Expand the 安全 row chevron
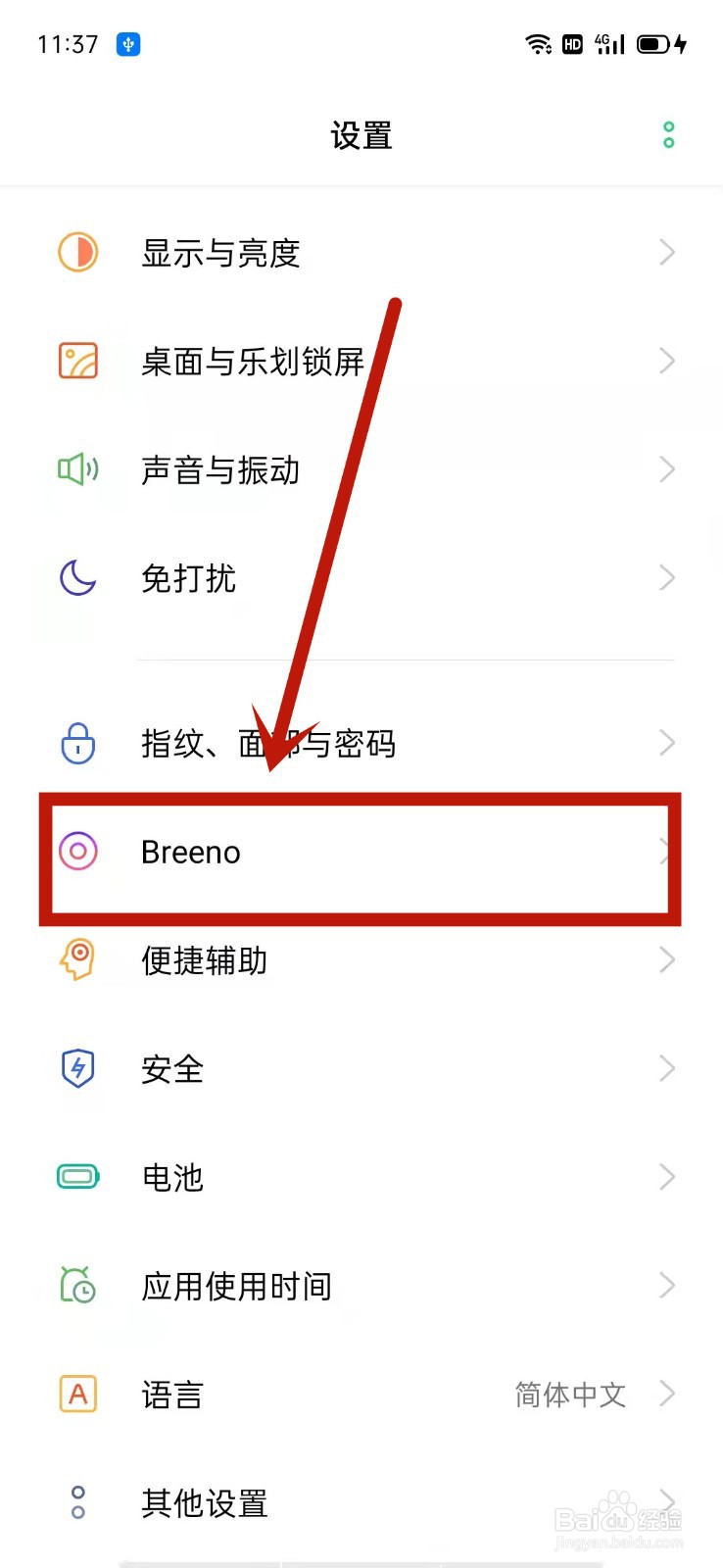Screen dimensions: 723x1568 (x=667, y=1069)
